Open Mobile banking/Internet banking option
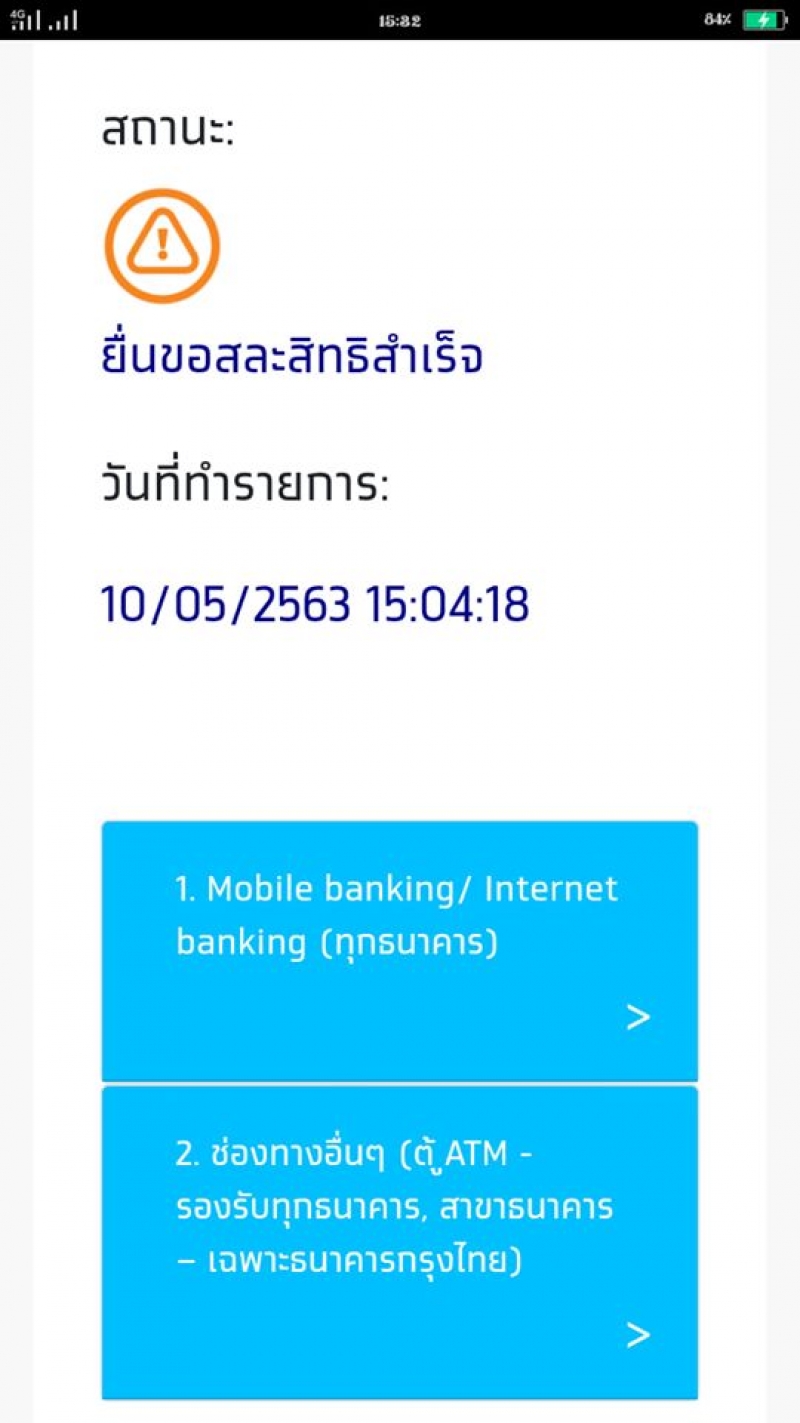 (399, 950)
